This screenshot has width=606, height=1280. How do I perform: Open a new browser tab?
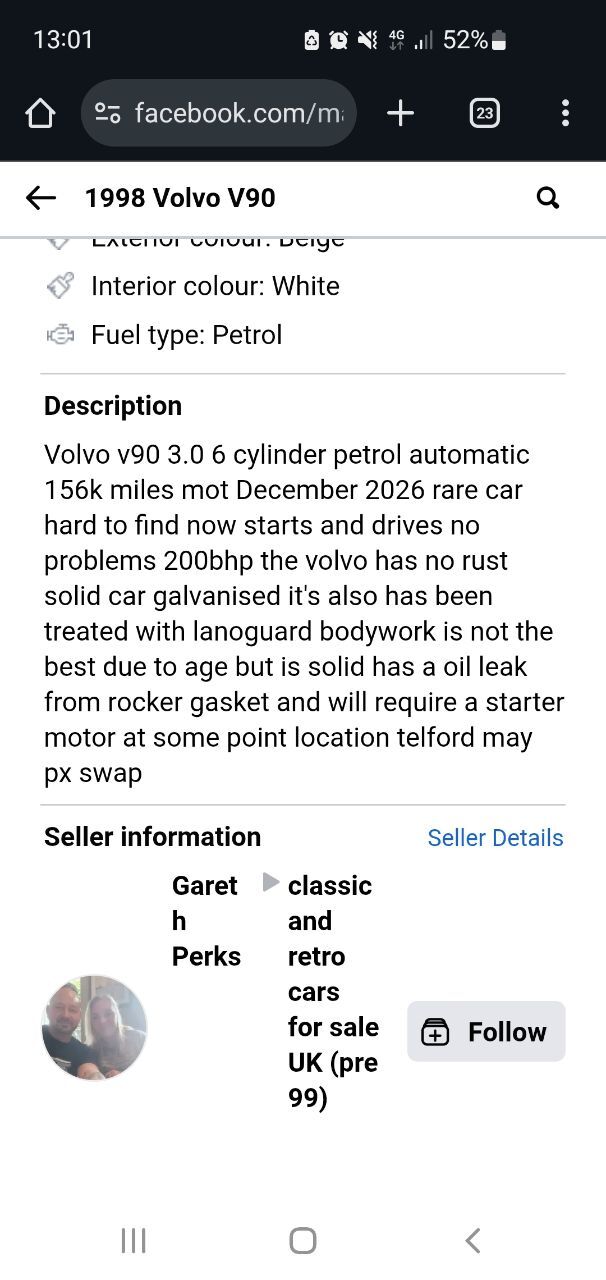tap(400, 113)
